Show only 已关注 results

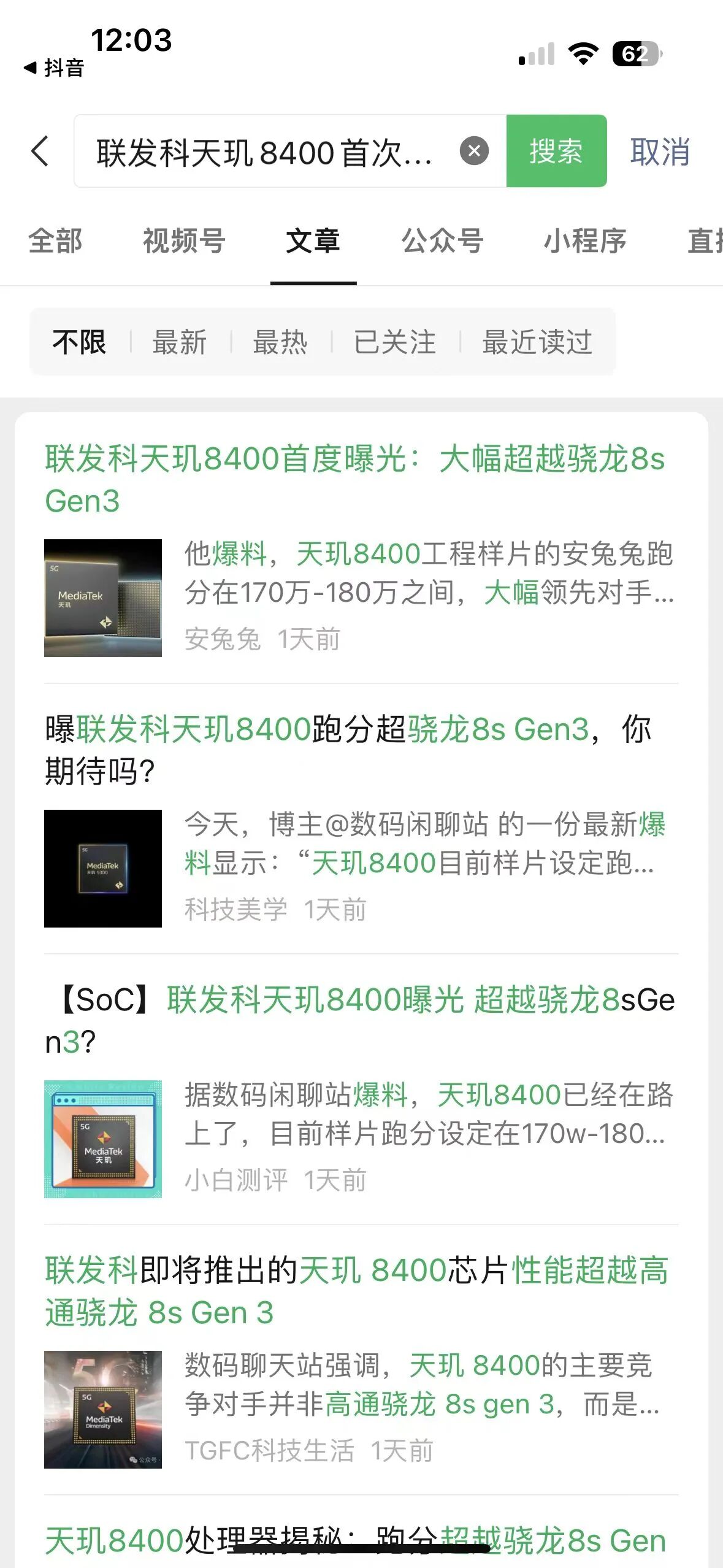(x=395, y=342)
